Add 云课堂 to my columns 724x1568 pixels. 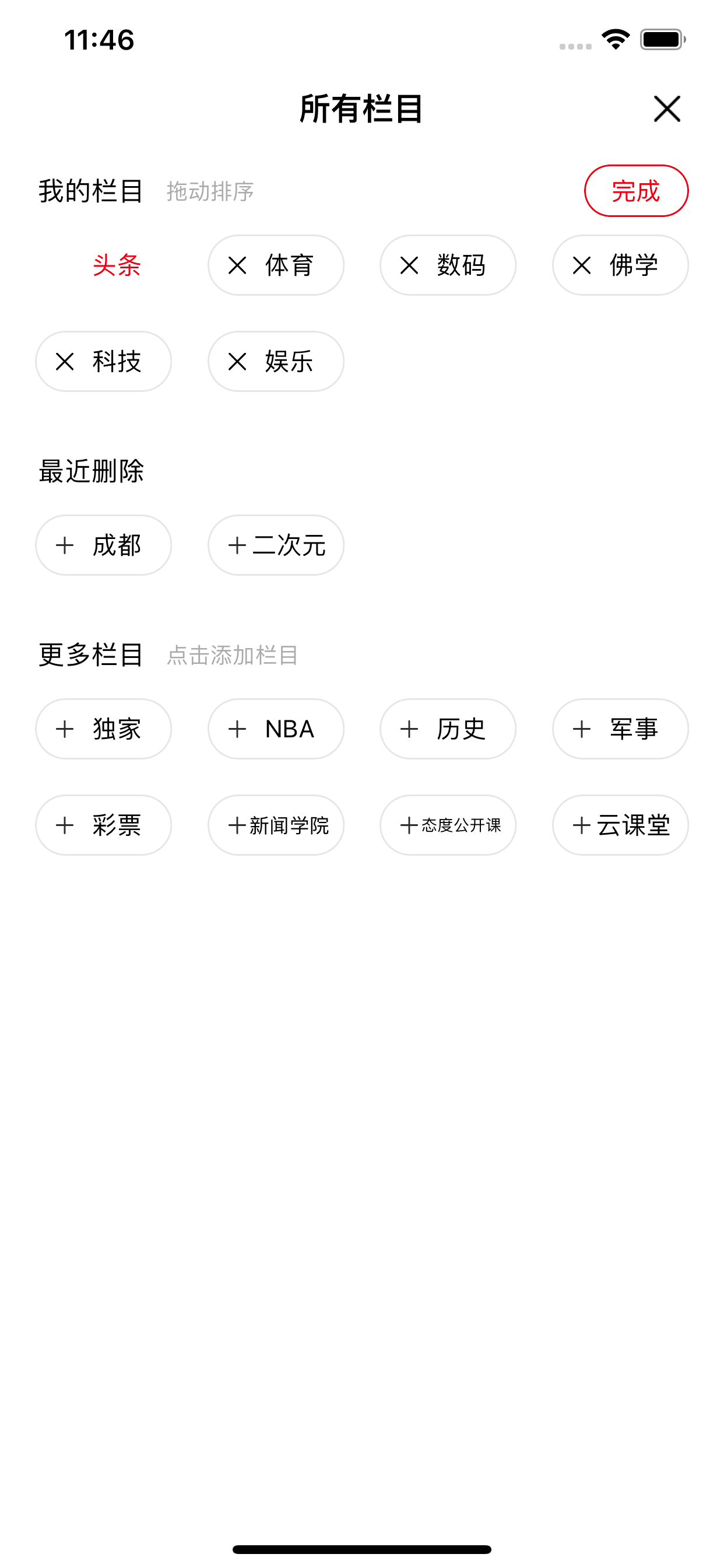coord(620,825)
